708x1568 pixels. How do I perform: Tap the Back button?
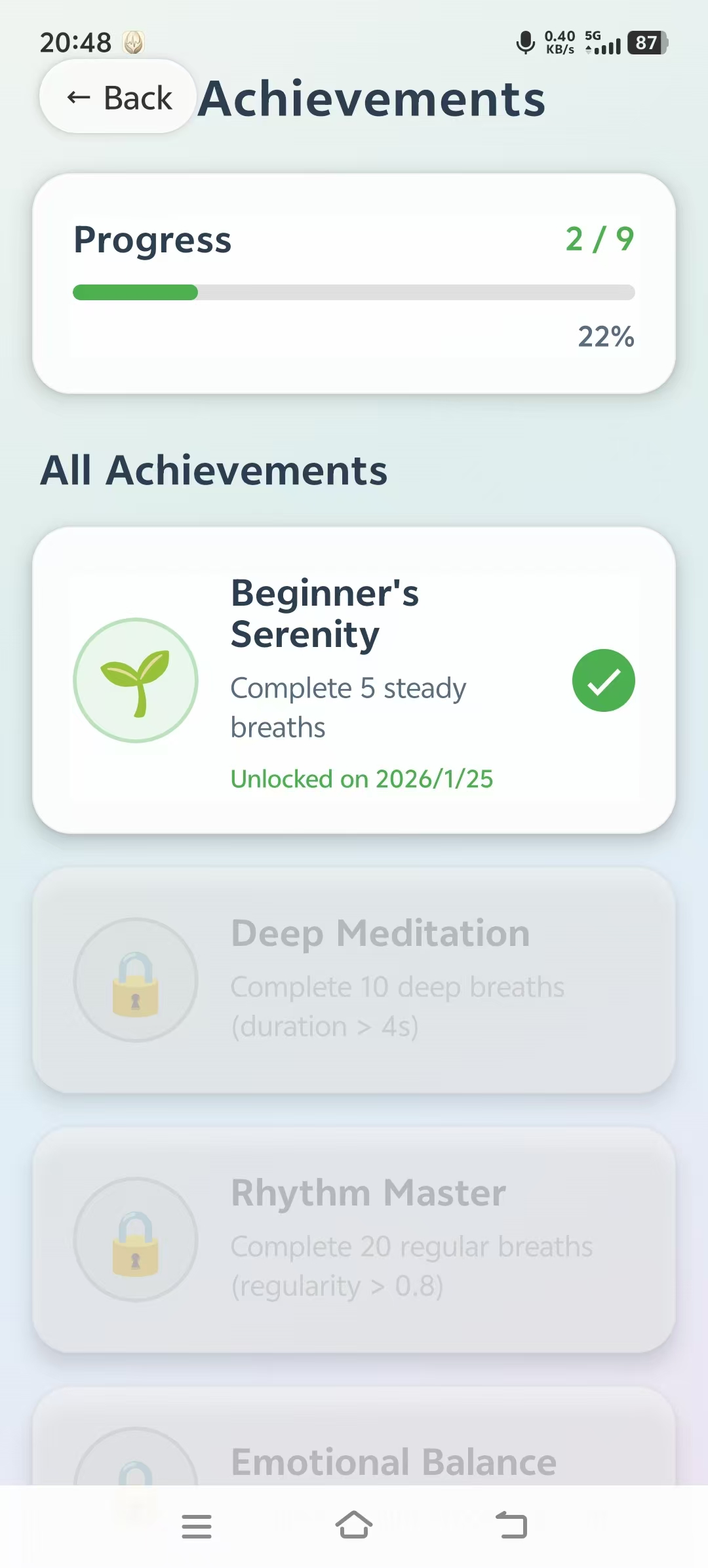(x=119, y=98)
